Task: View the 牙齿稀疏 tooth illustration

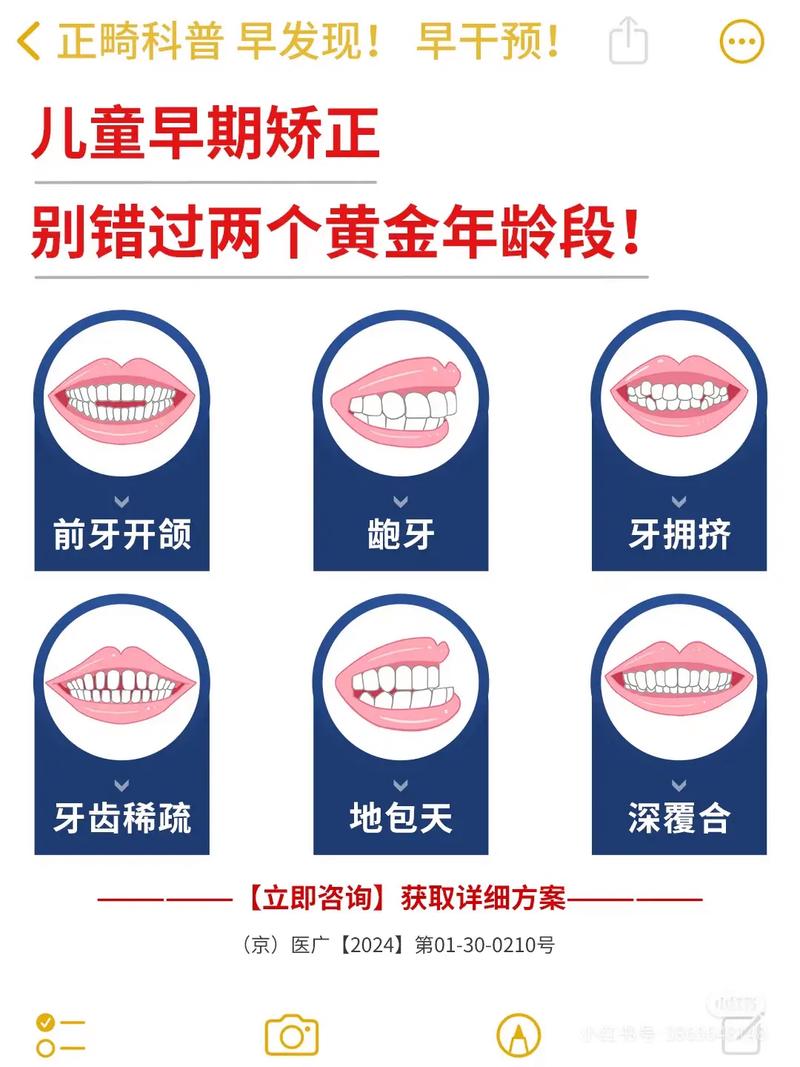Action: [x=120, y=682]
